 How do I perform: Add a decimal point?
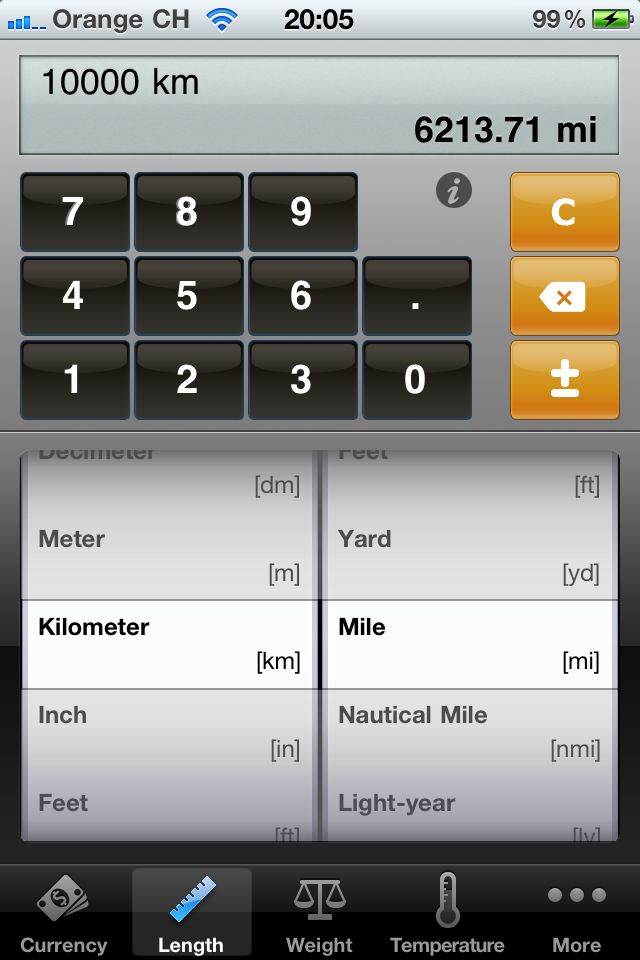416,296
